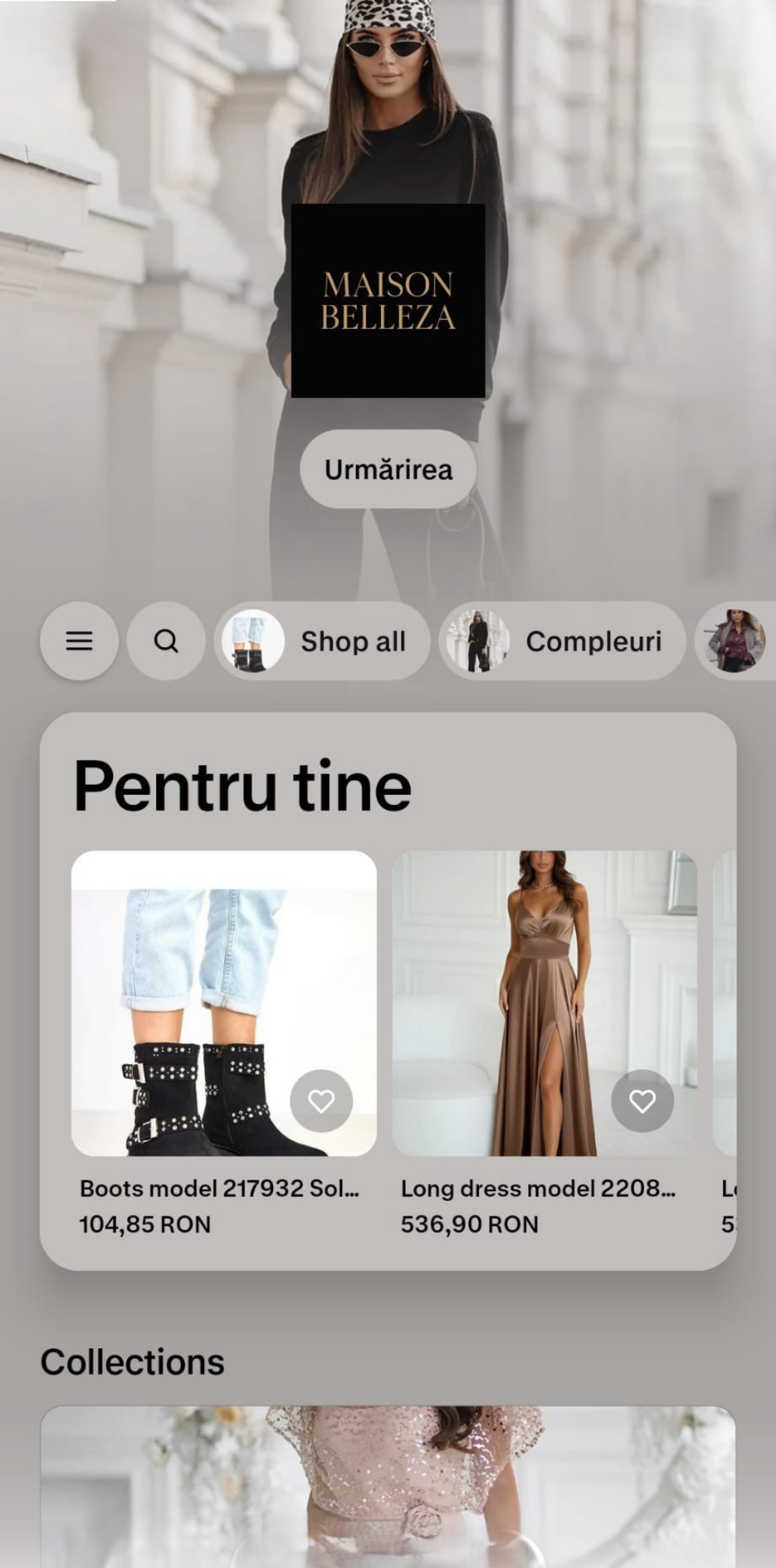Favorite the Long dress item
Image resolution: width=776 pixels, height=1568 pixels.
pos(643,1101)
